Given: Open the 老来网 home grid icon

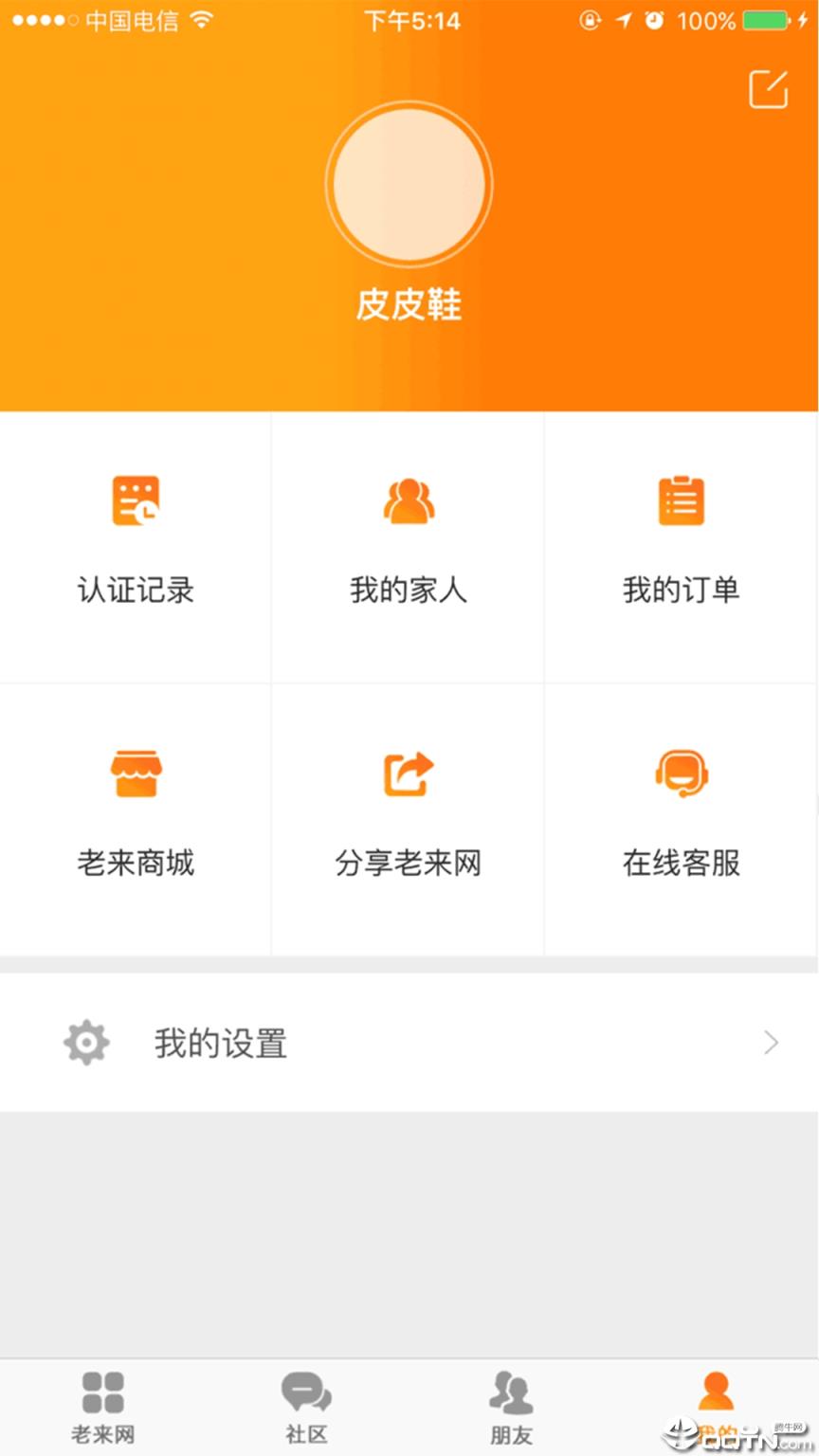Looking at the screenshot, I should pyautogui.click(x=101, y=1392).
